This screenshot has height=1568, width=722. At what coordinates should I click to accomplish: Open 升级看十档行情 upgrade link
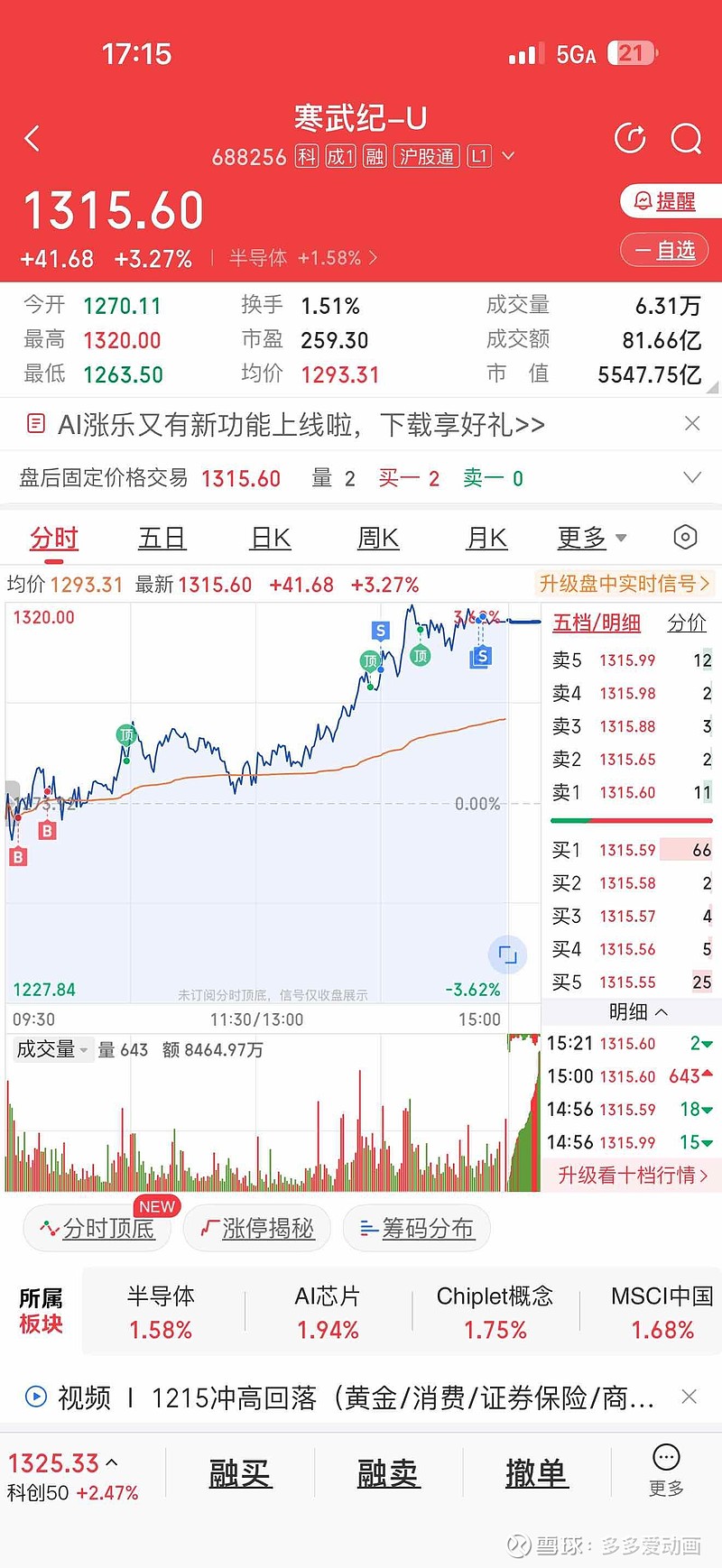pos(631,1176)
